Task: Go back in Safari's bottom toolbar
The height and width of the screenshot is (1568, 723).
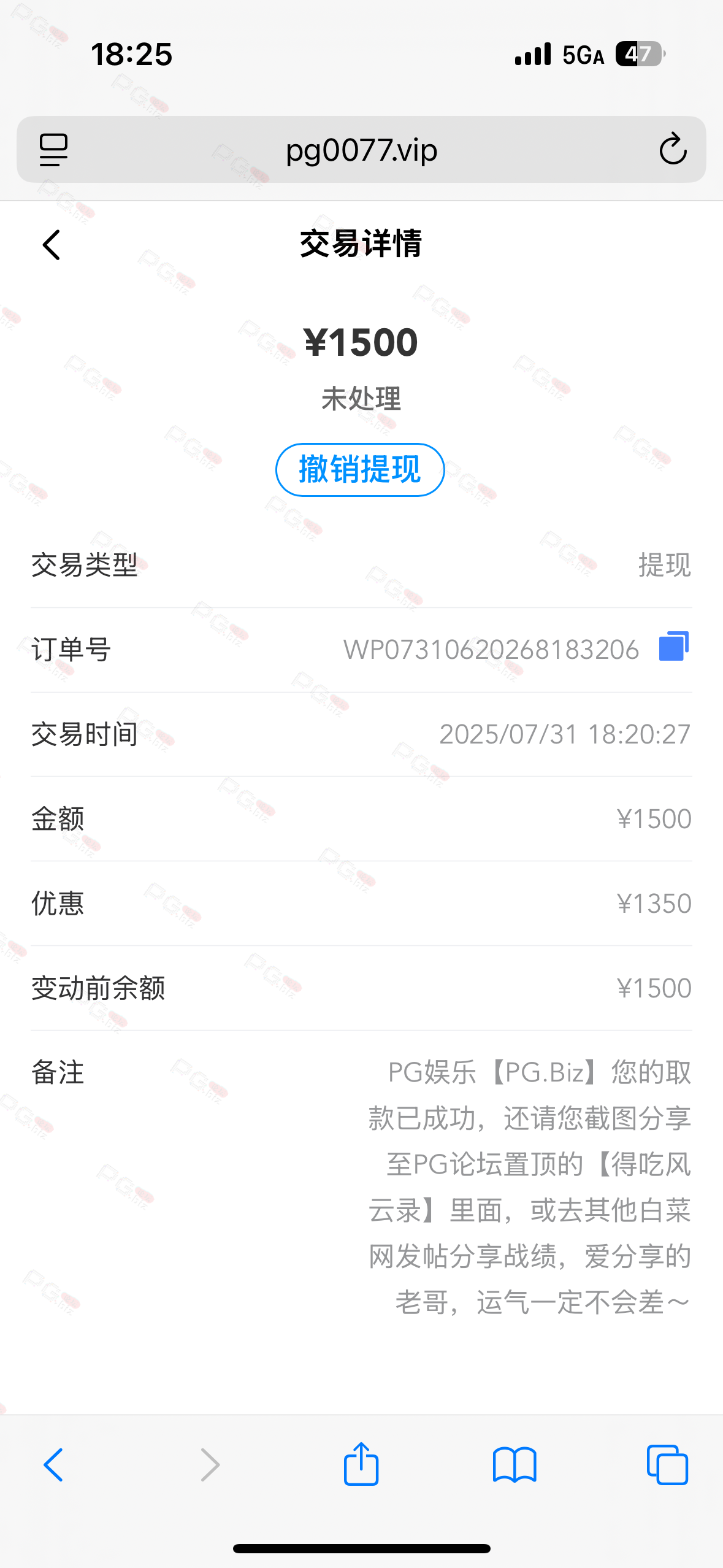Action: click(x=53, y=1465)
